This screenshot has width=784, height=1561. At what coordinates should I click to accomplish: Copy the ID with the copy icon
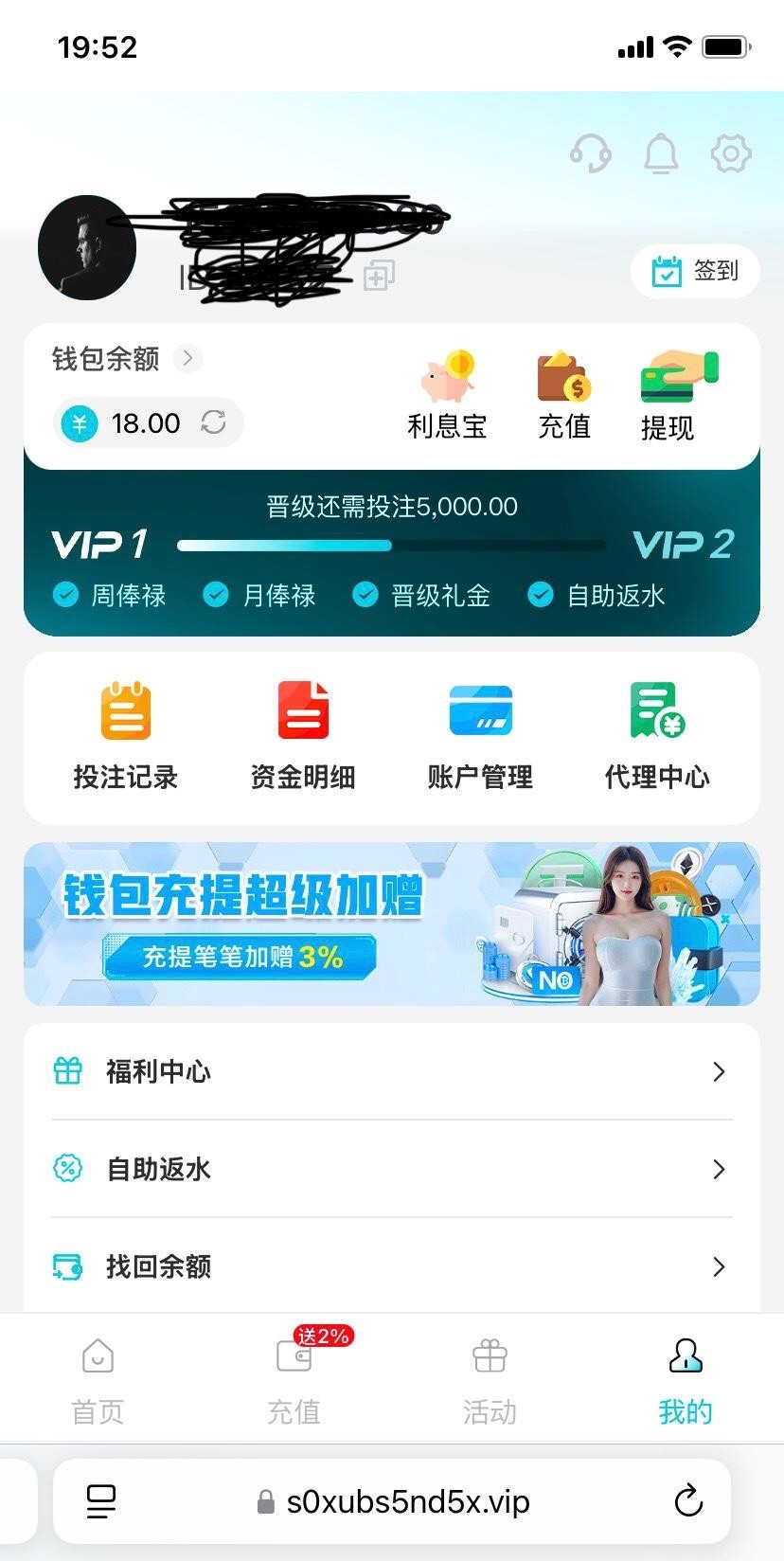pyautogui.click(x=380, y=276)
